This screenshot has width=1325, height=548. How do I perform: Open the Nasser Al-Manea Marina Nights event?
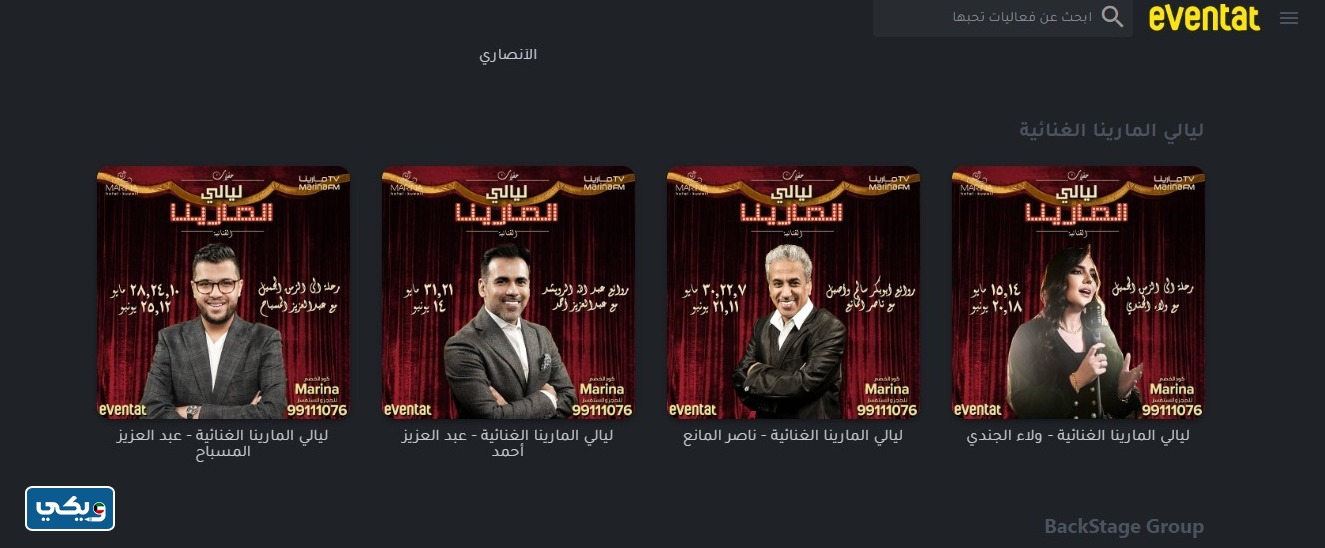pyautogui.click(x=793, y=293)
